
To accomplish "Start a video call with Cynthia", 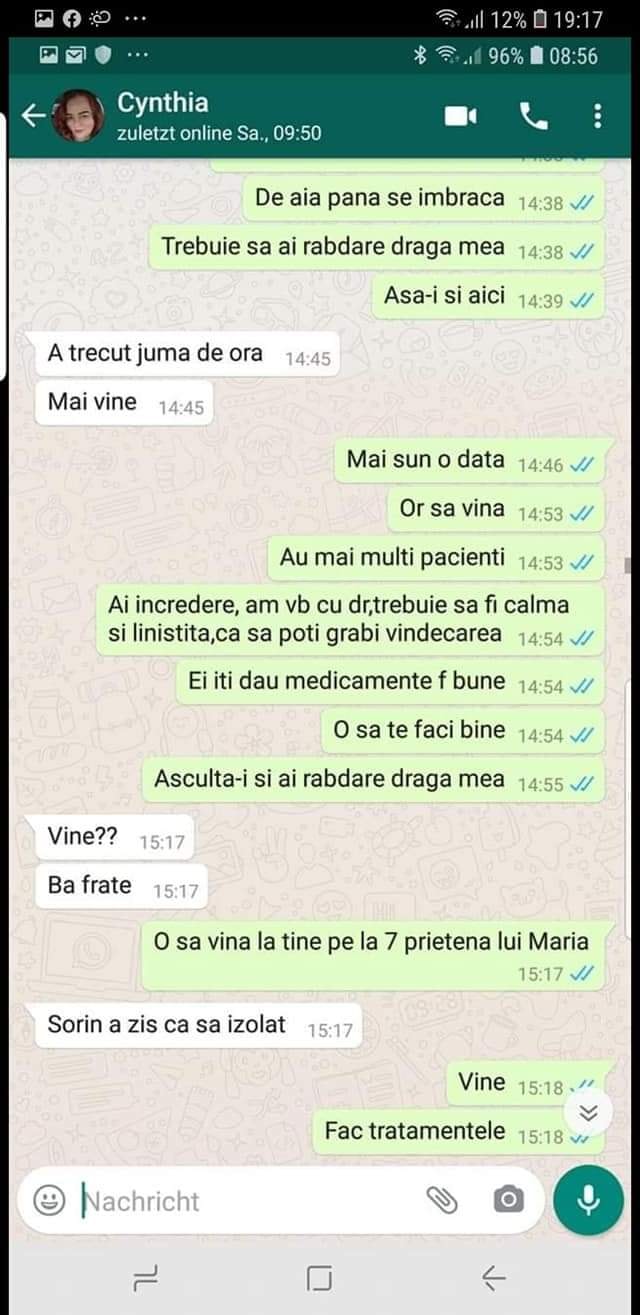I will [x=460, y=116].
